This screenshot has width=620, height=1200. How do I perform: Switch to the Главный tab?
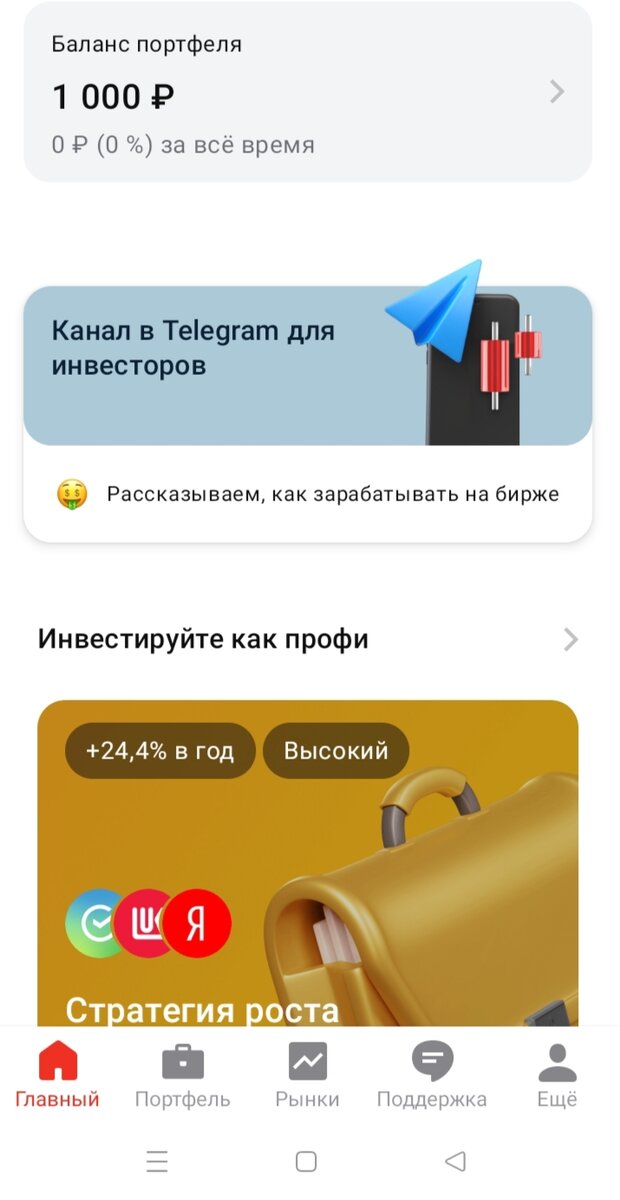click(x=57, y=1075)
